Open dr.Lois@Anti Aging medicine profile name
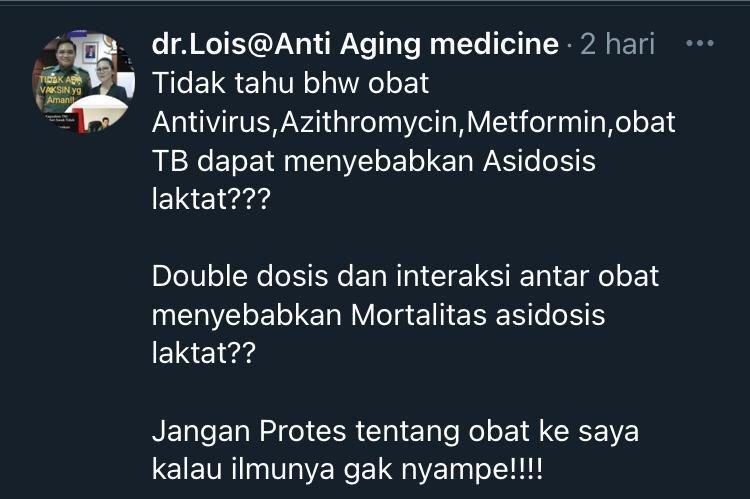This screenshot has height=499, width=750. [x=355, y=44]
